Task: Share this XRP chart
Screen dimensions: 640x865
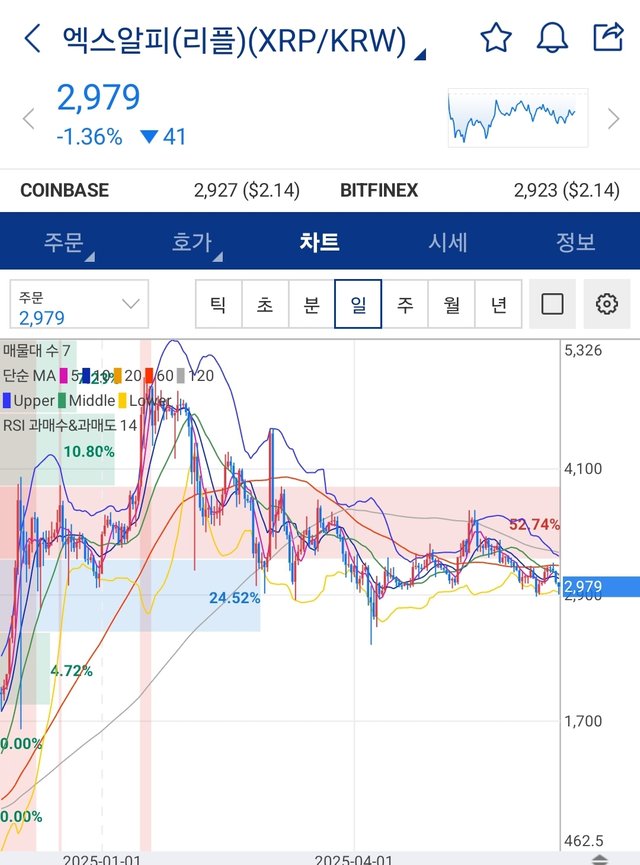Action: (x=607, y=38)
